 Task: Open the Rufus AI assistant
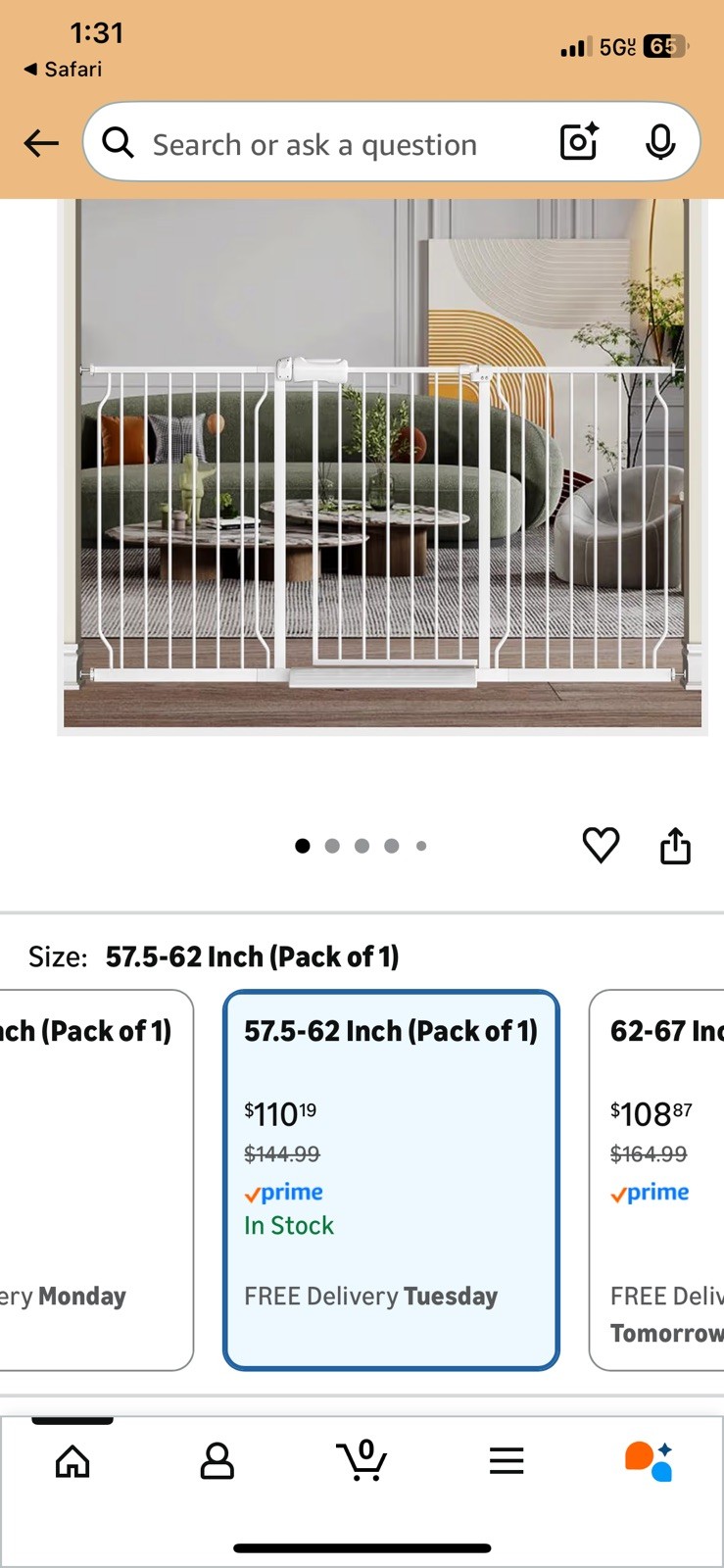(x=649, y=1461)
